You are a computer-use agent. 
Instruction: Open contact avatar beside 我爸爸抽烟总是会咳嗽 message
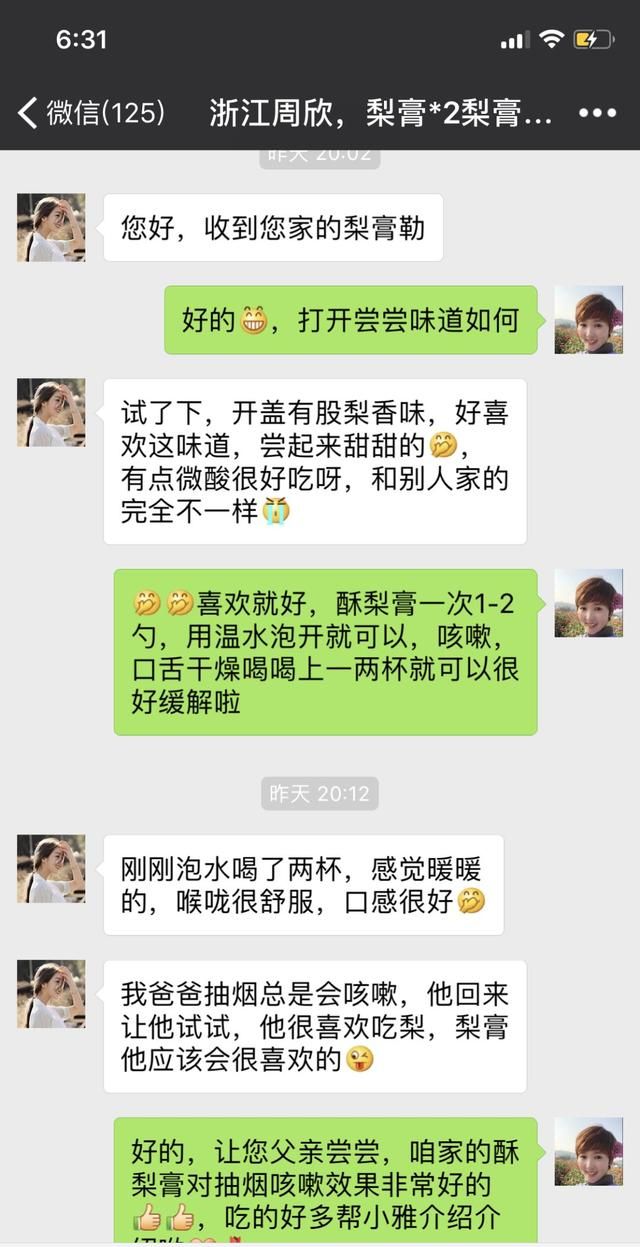(x=51, y=994)
